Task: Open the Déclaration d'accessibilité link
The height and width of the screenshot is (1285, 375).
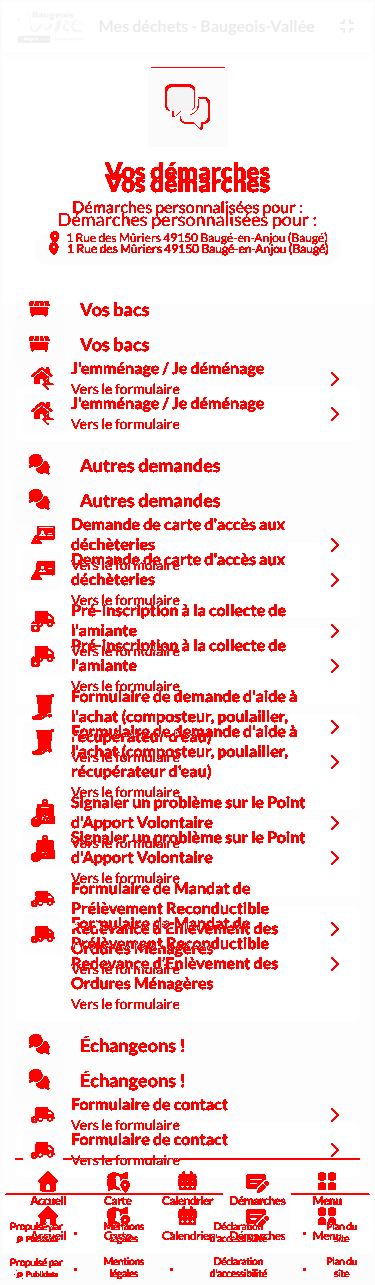Action: (238, 1268)
